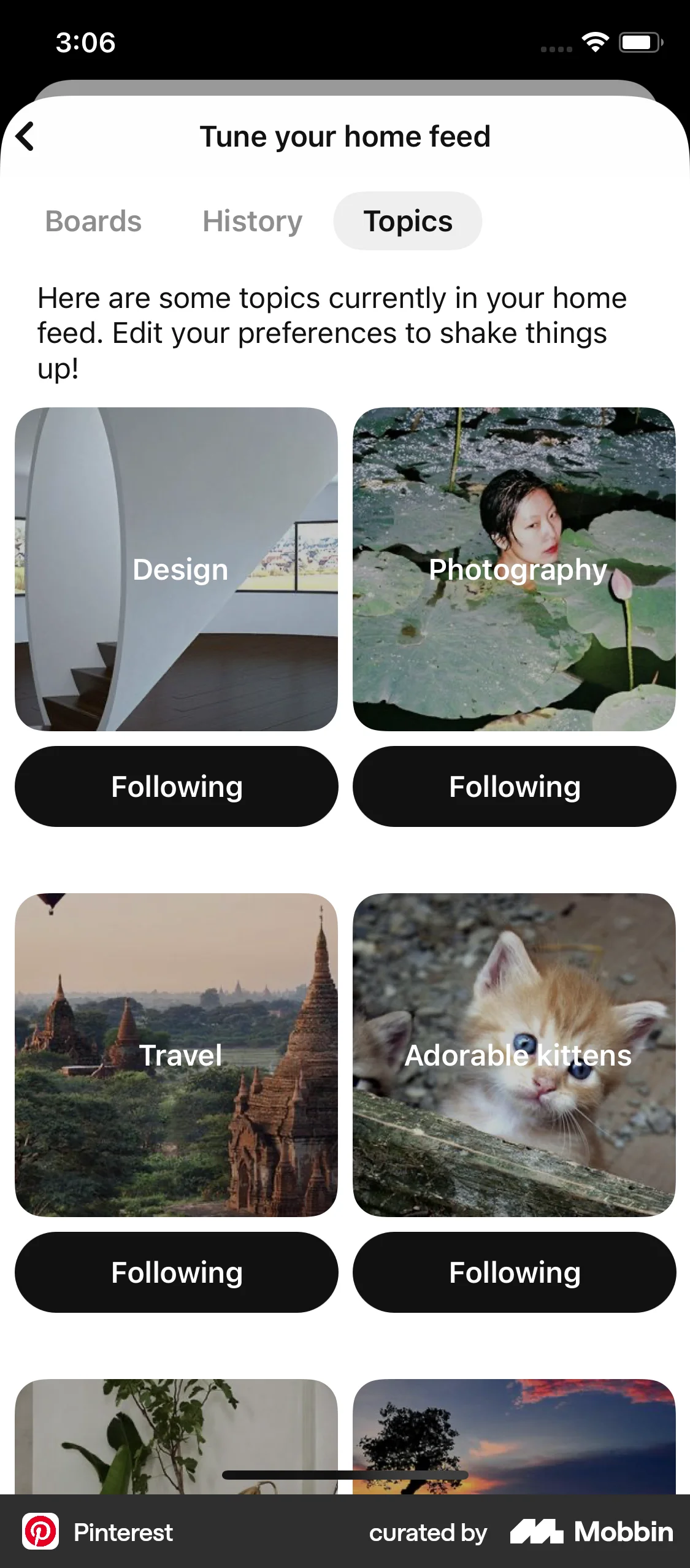The width and height of the screenshot is (690, 1568).
Task: Tap Following under Adorable kittens
Action: point(514,1272)
